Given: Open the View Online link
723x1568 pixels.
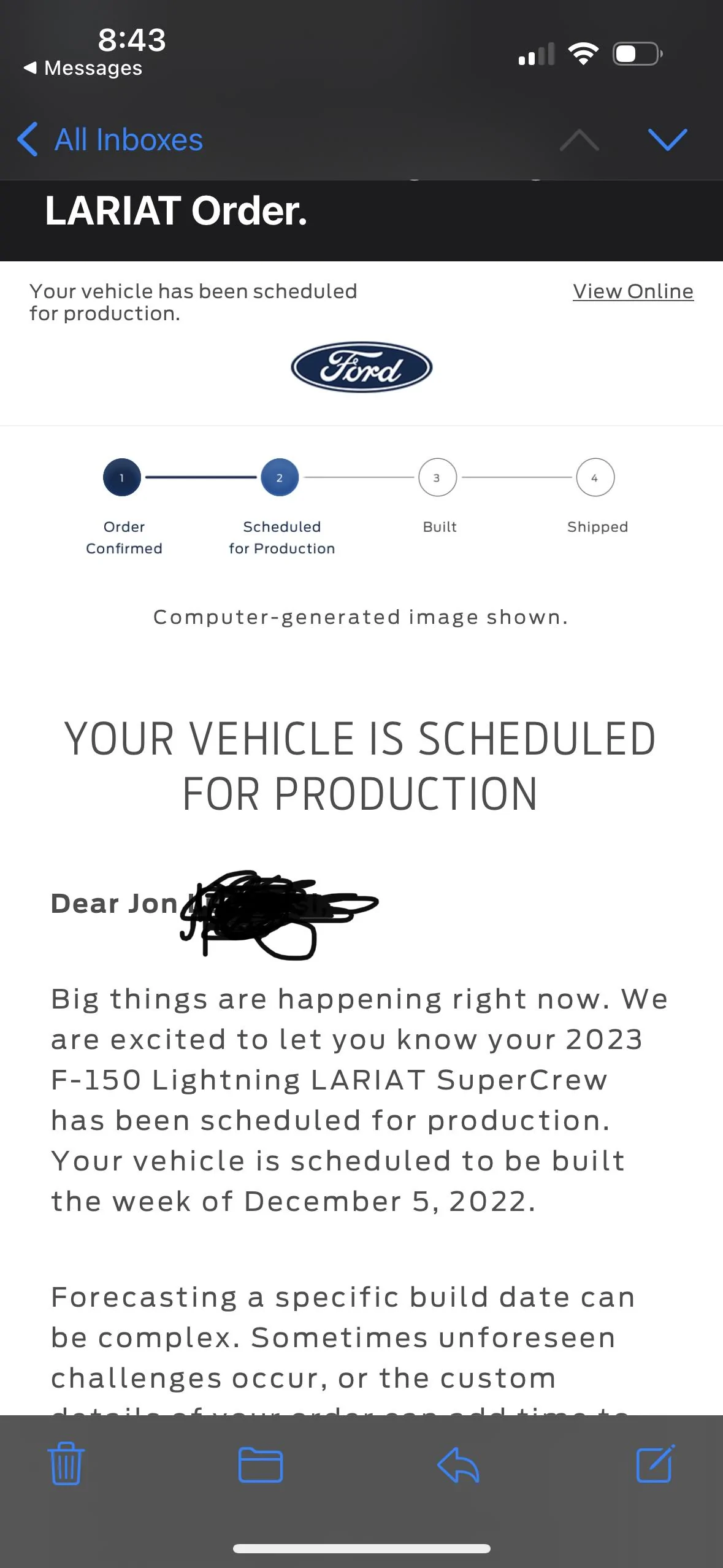Looking at the screenshot, I should pyautogui.click(x=633, y=291).
